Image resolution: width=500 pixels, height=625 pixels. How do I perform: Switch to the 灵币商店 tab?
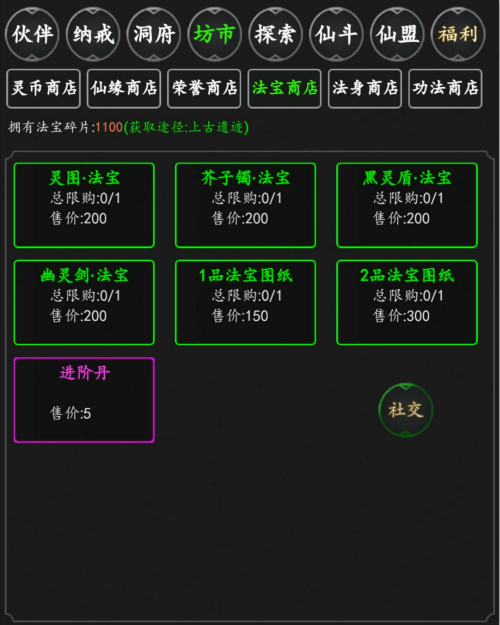(43, 88)
